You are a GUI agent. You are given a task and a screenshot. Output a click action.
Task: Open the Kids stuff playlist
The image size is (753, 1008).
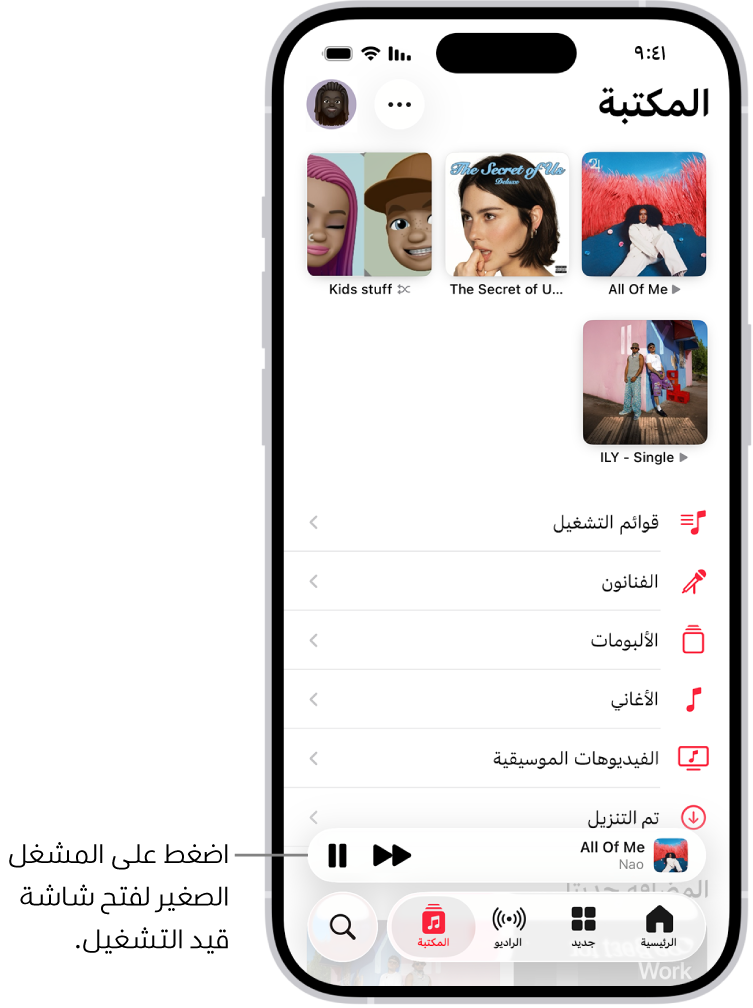click(x=369, y=215)
